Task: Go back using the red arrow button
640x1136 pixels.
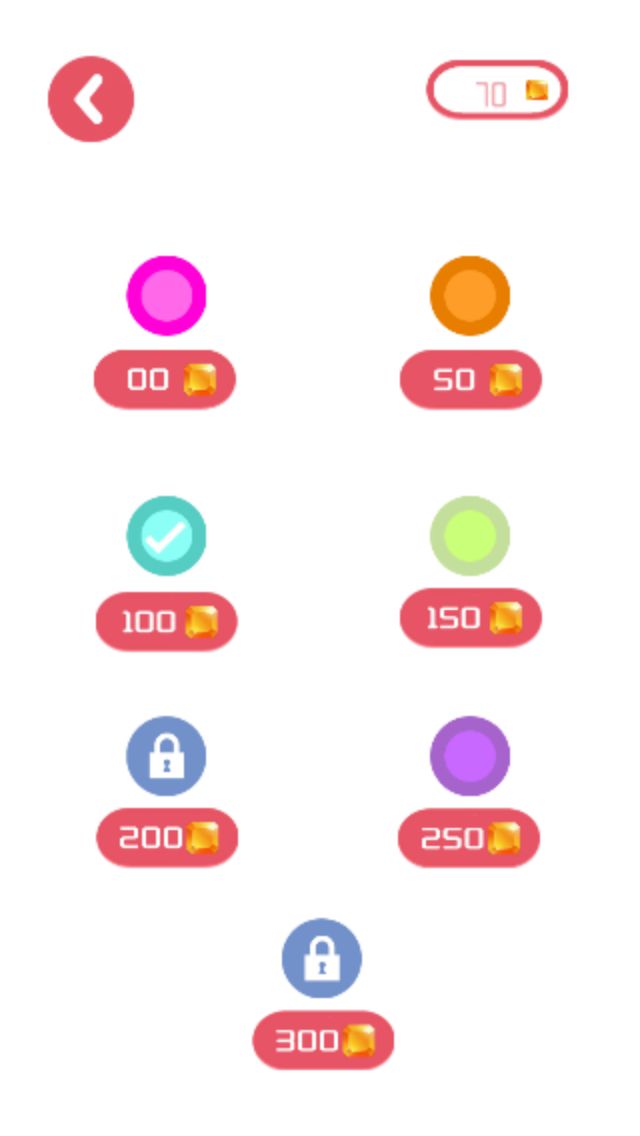Action: click(91, 99)
